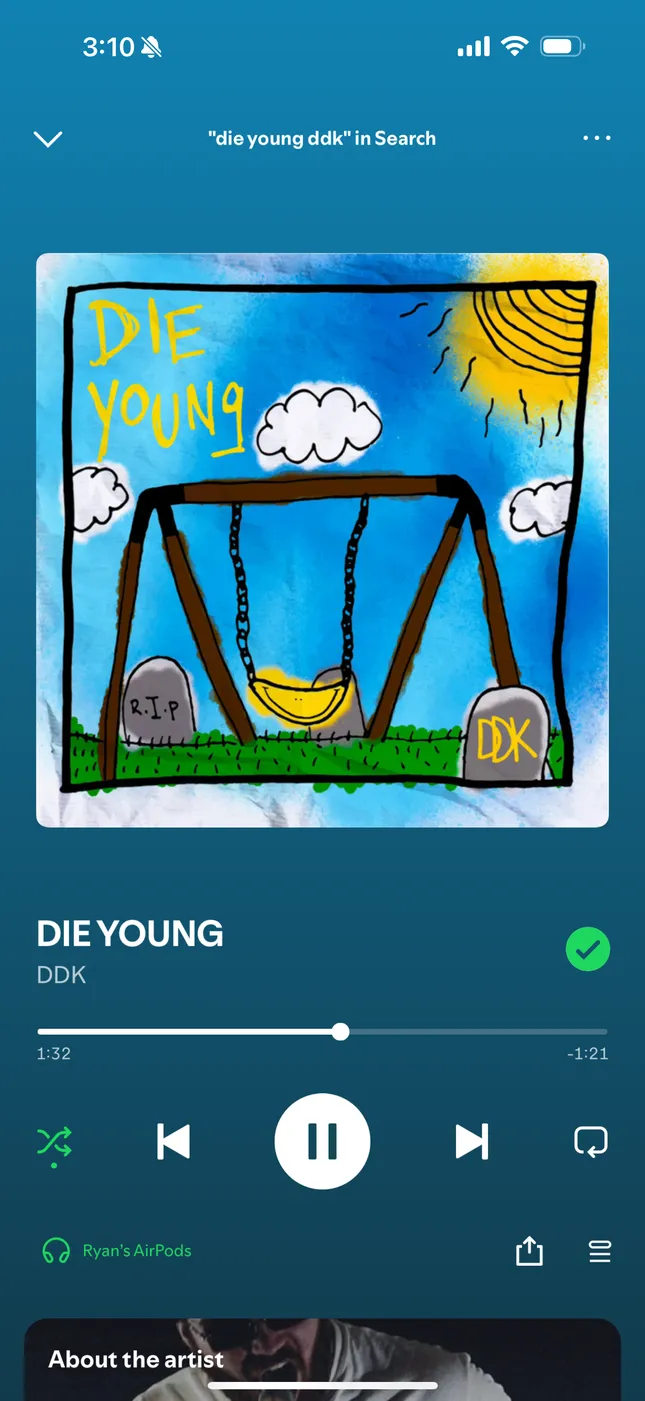
Task: Open Ryan's AirPods device picker
Action: coord(117,1250)
